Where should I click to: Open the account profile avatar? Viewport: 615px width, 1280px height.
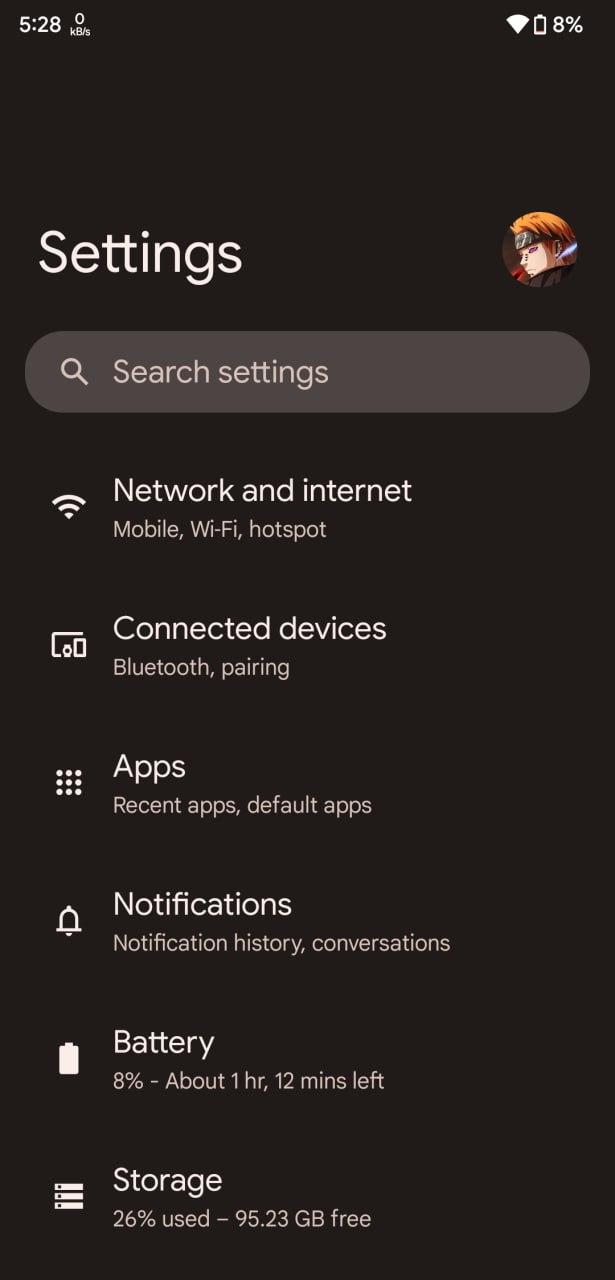pyautogui.click(x=539, y=250)
